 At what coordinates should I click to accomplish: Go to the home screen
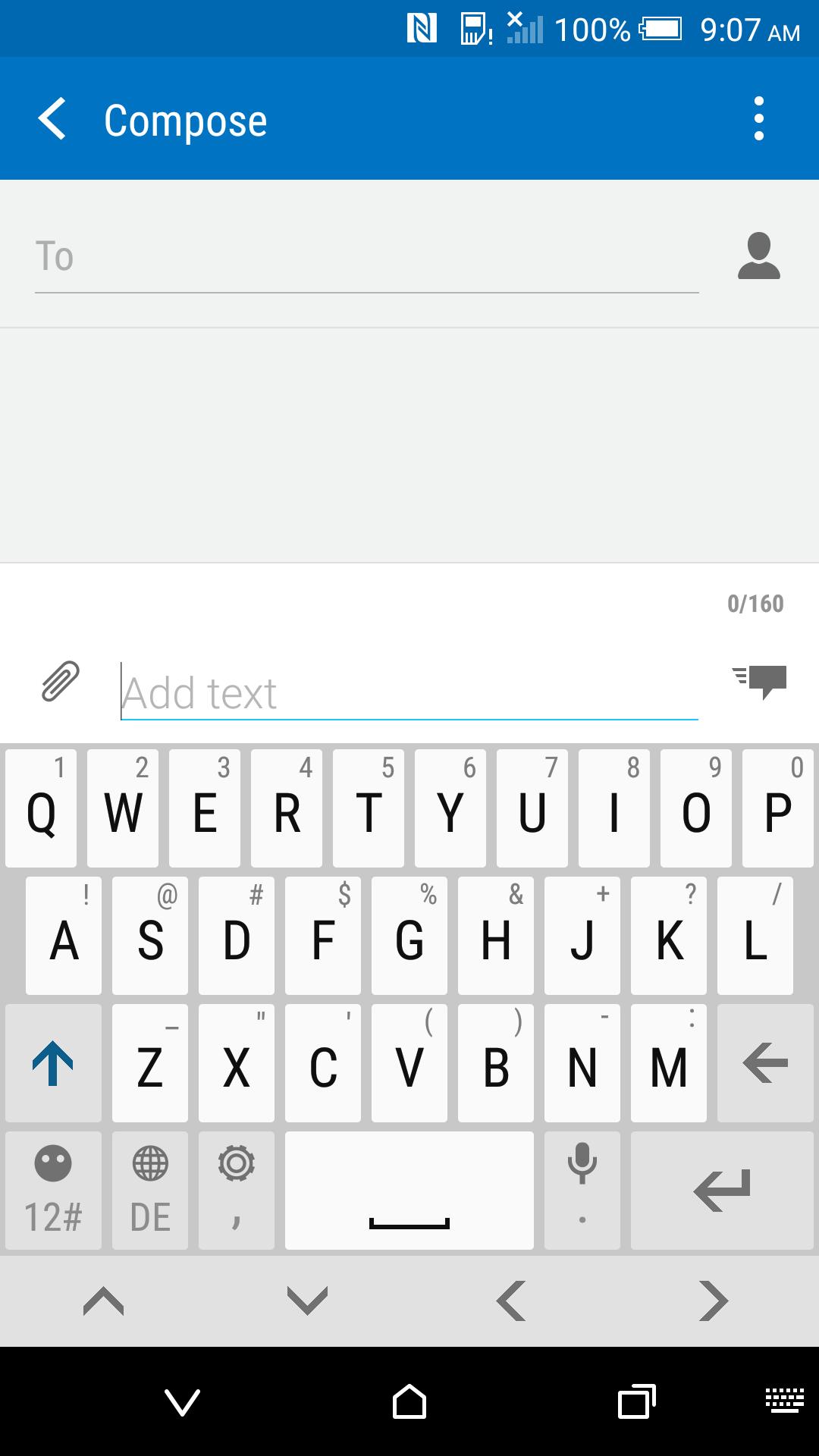(x=409, y=1402)
